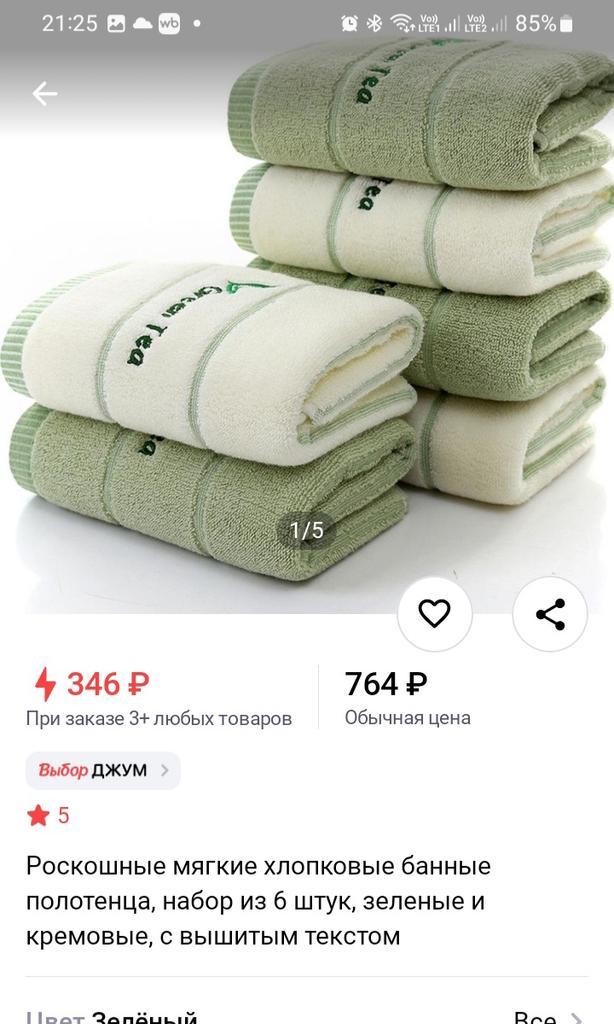Add towels to favorites with heart
614x1024 pixels.
point(434,614)
